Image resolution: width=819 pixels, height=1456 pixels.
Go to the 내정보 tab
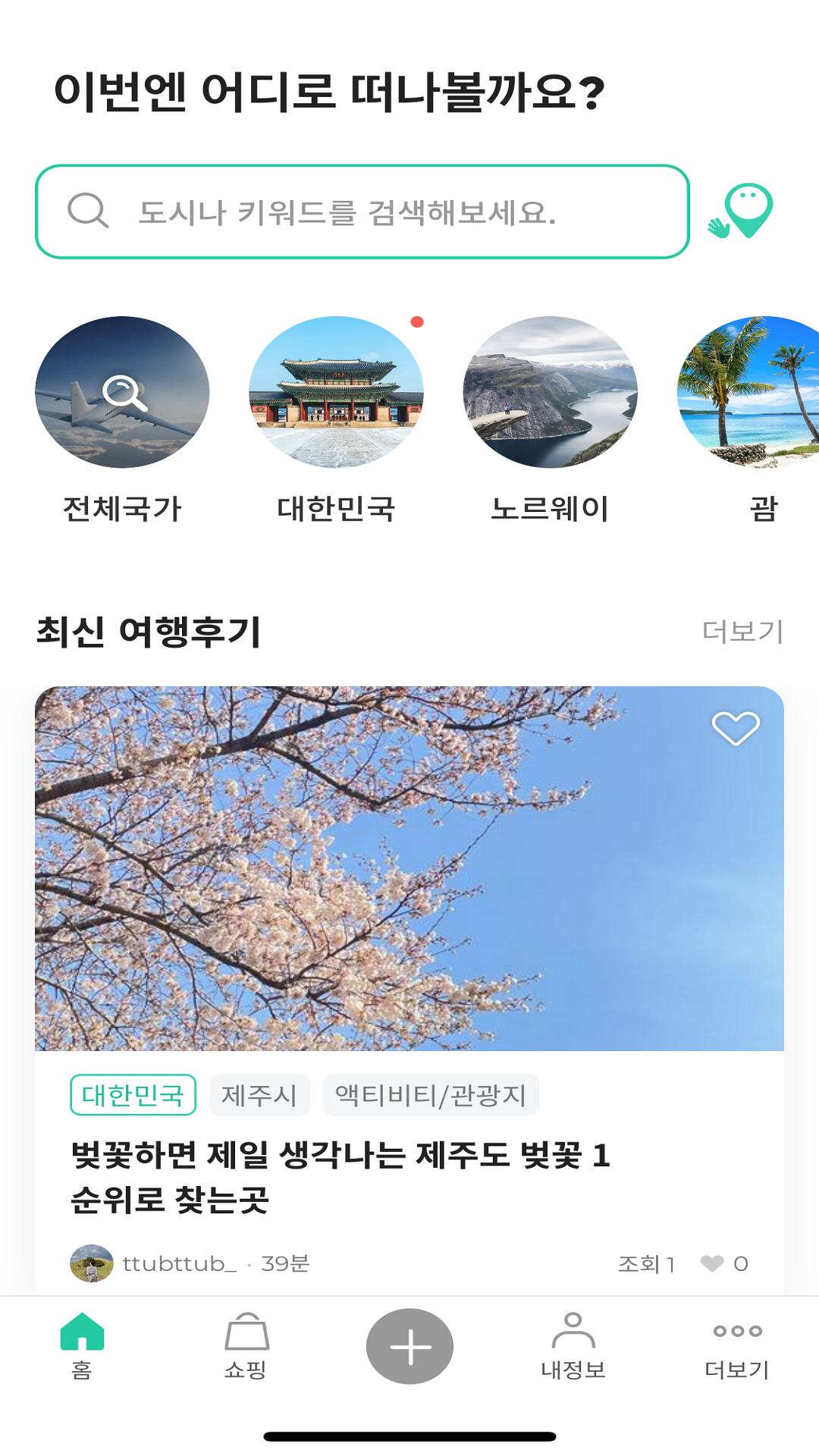573,1346
